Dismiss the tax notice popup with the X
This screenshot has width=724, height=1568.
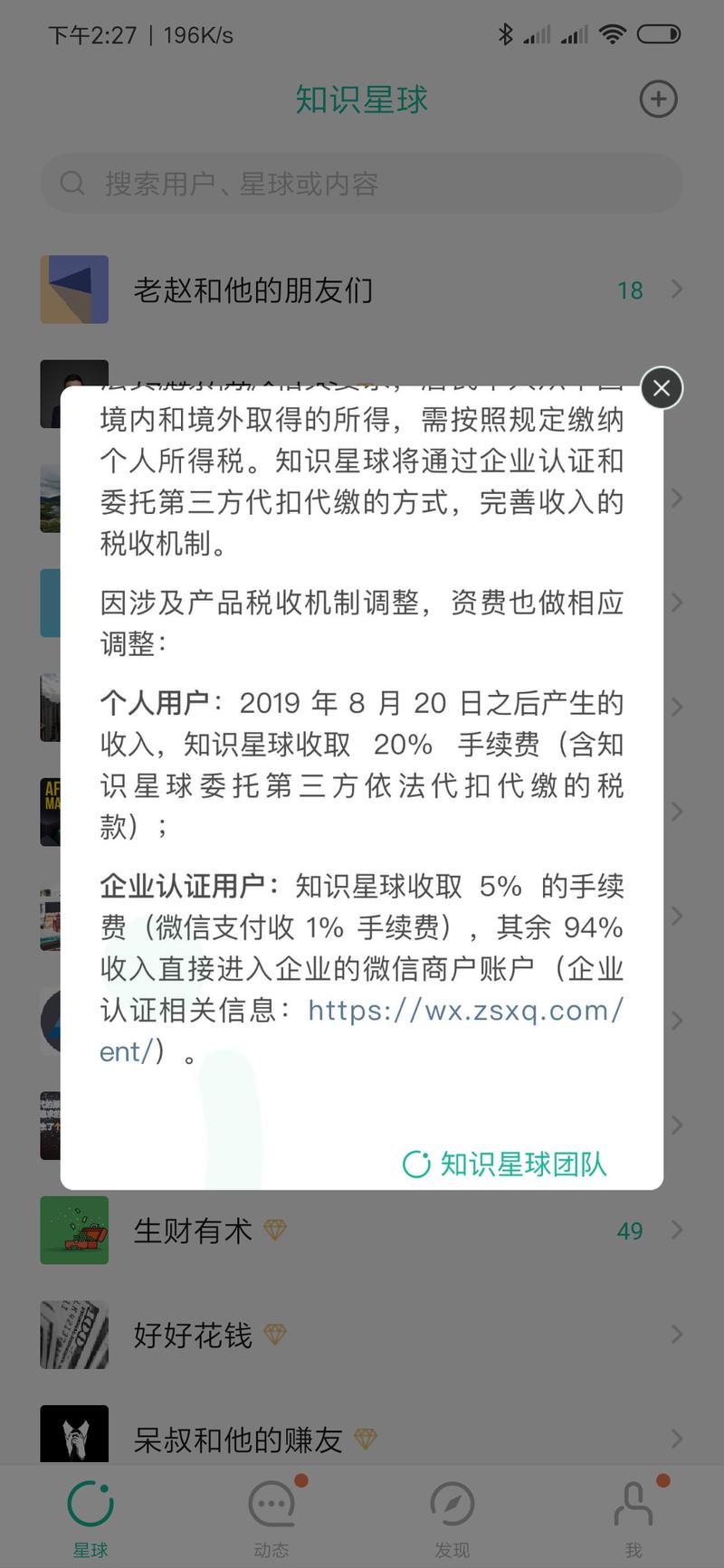point(662,388)
